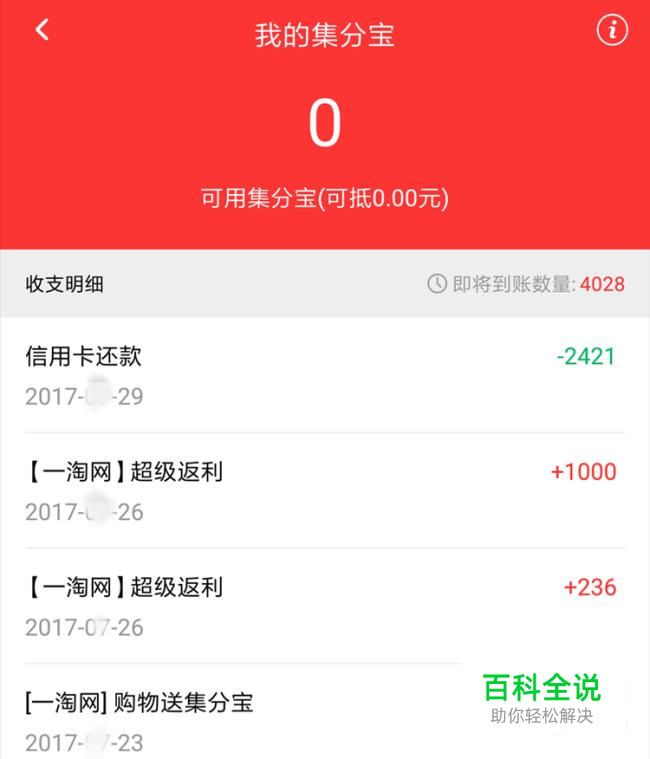This screenshot has width=650, height=759.
Task: Go back from 我的集分宝 page
Action: 42,30
